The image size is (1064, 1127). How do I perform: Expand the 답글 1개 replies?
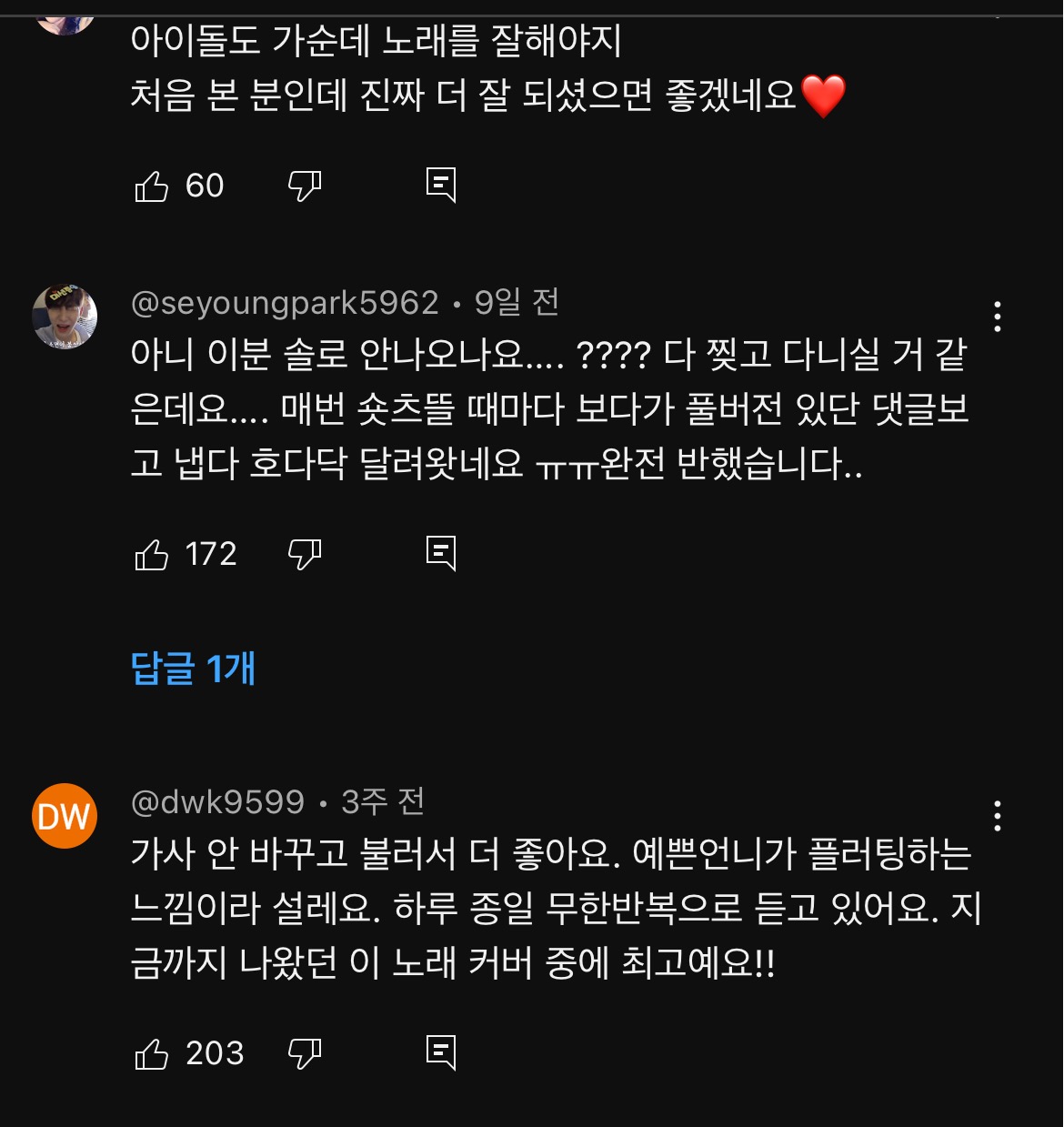coord(193,669)
